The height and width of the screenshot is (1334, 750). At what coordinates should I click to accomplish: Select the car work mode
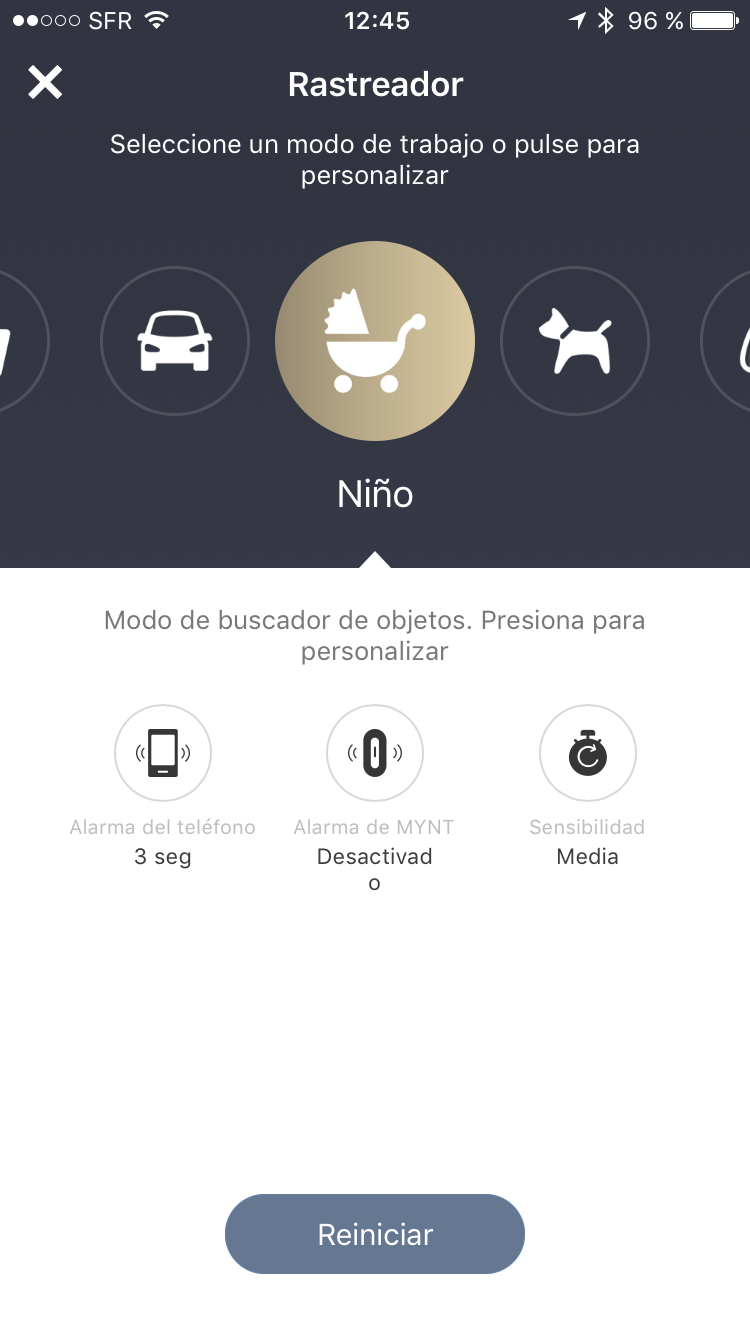click(175, 341)
